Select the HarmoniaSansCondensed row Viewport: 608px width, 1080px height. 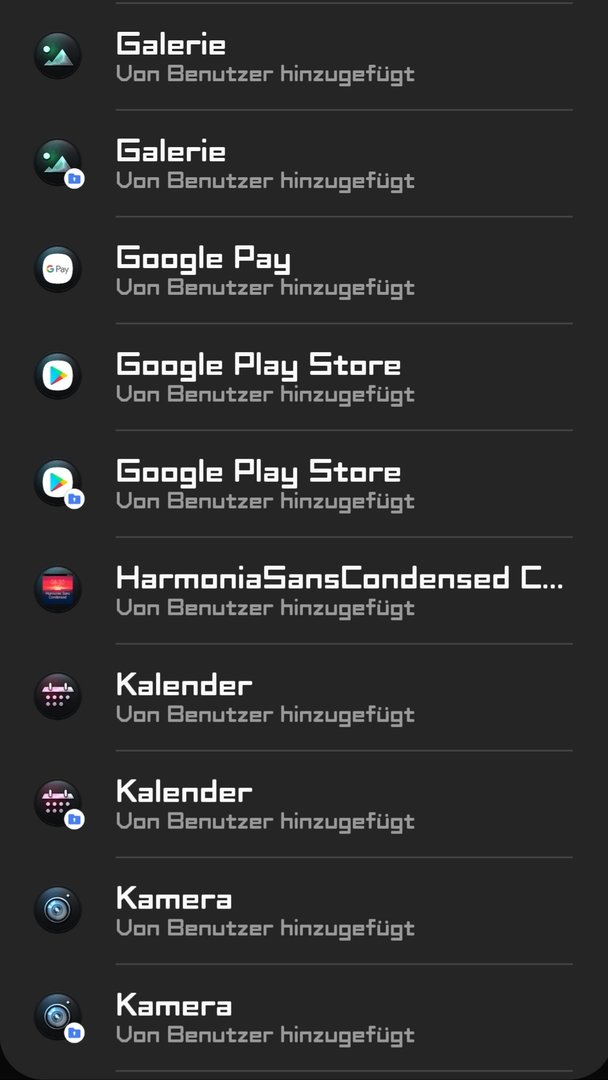(x=304, y=590)
